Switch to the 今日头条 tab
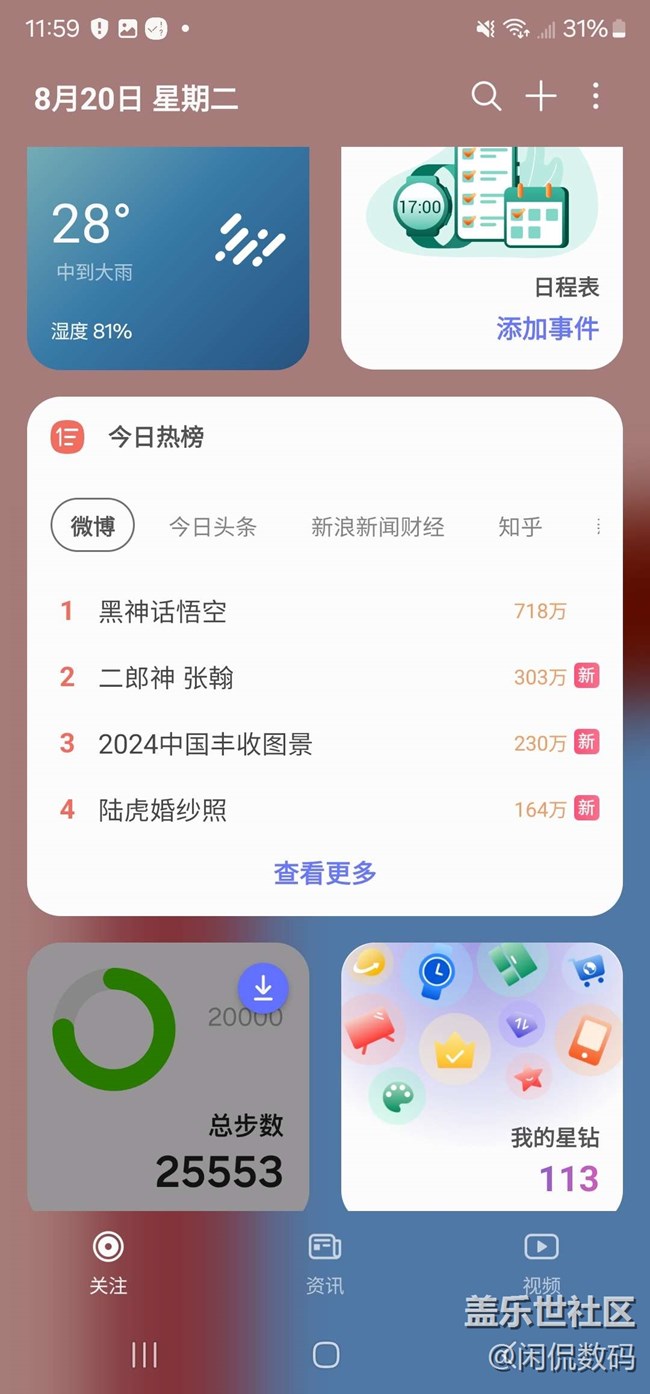The image size is (650, 1394). (213, 527)
